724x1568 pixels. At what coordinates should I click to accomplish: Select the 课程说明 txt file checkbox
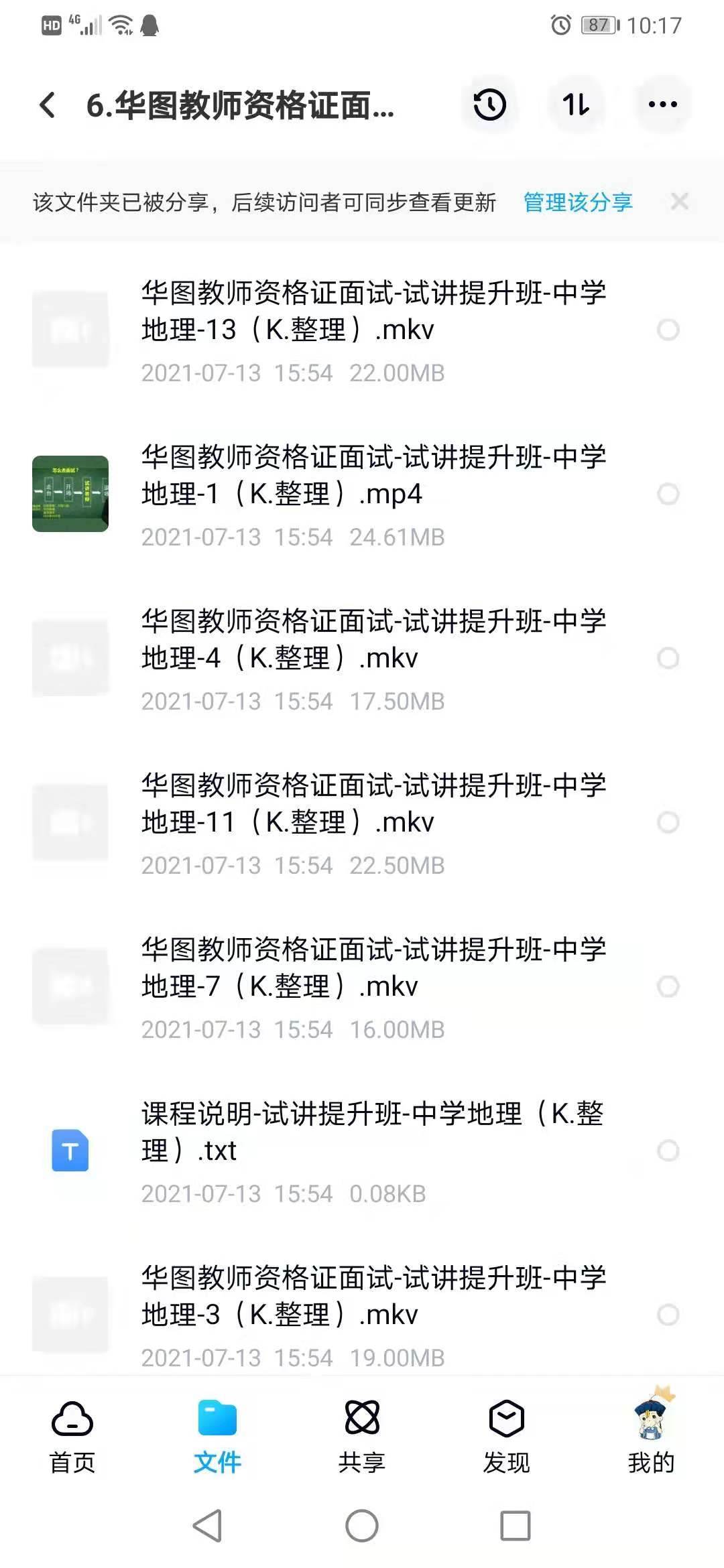pyautogui.click(x=668, y=1151)
